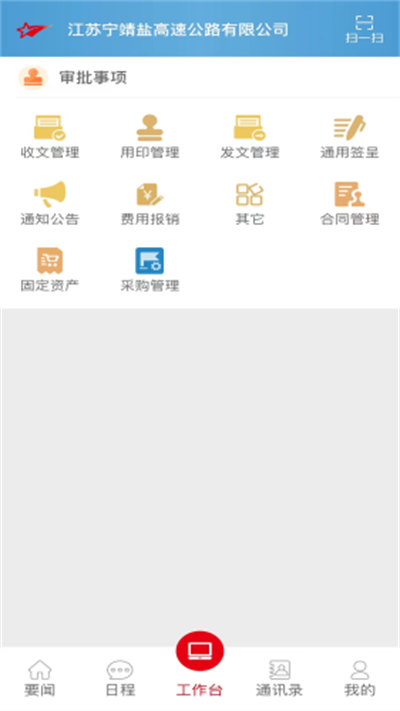
Task: Open 收文管理
Action: [50, 137]
